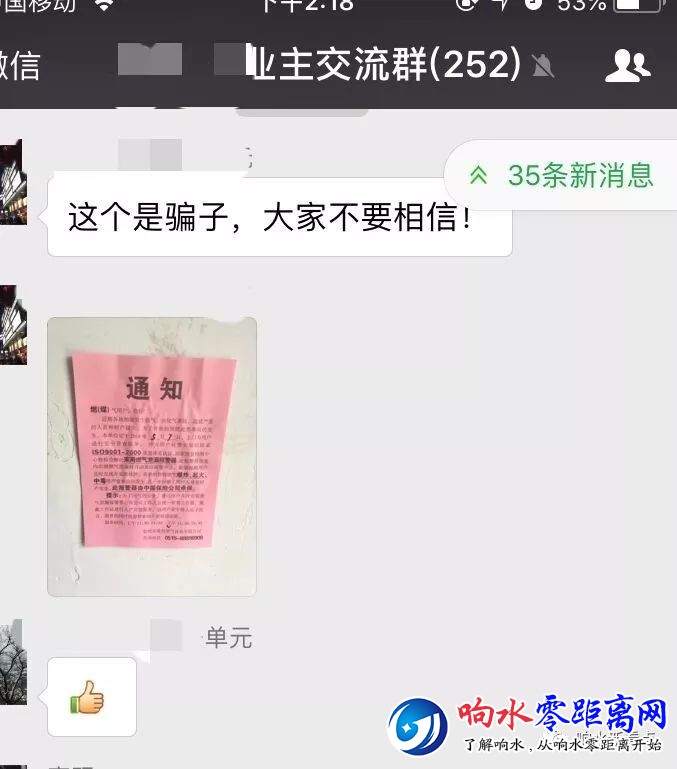Open the group members icon
This screenshot has width=677, height=769.
(627, 66)
